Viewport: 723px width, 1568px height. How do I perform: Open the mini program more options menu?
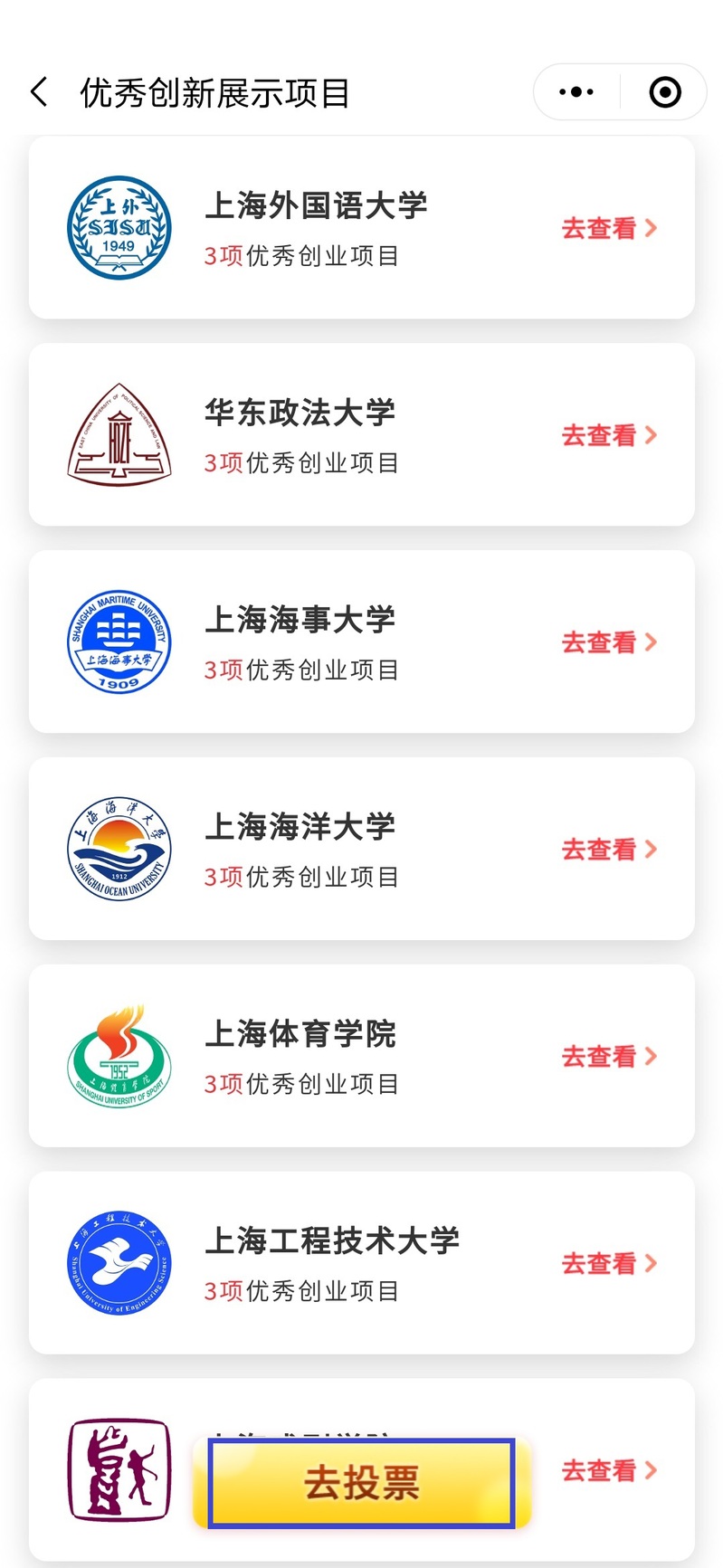pyautogui.click(x=576, y=92)
